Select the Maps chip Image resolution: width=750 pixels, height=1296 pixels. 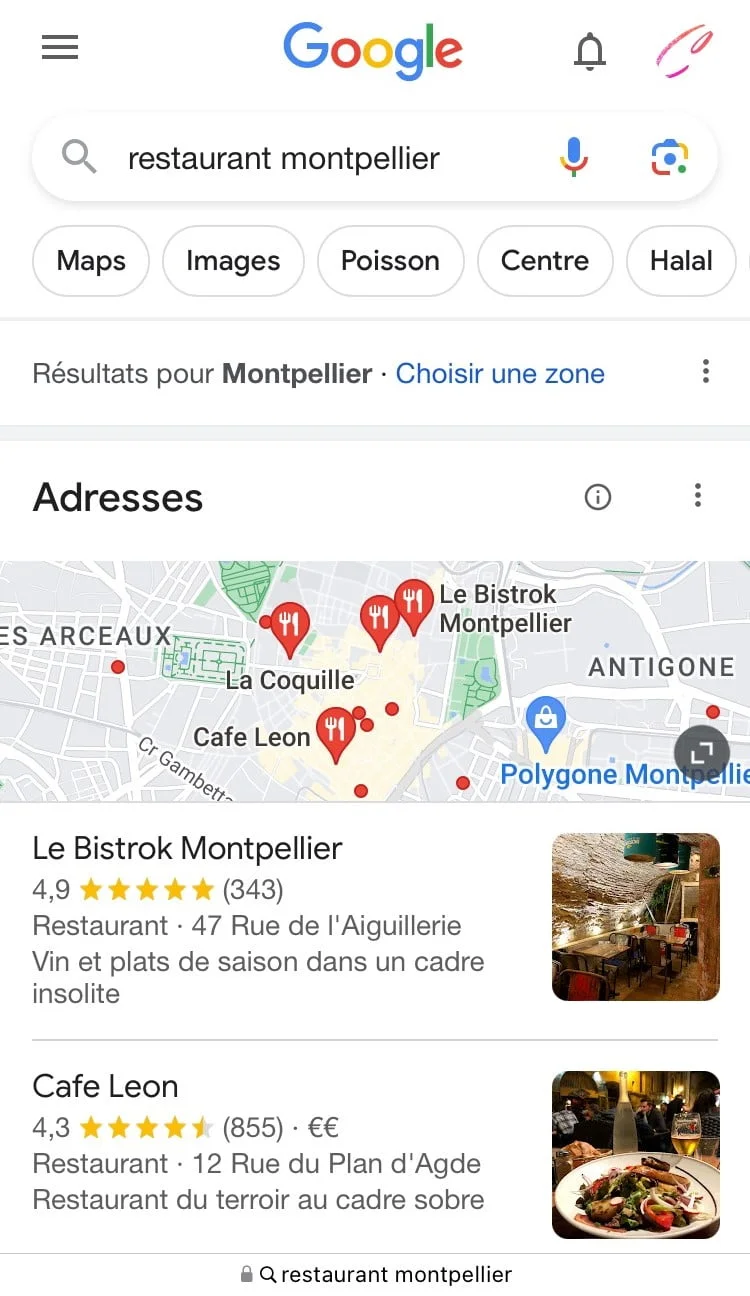pos(91,261)
